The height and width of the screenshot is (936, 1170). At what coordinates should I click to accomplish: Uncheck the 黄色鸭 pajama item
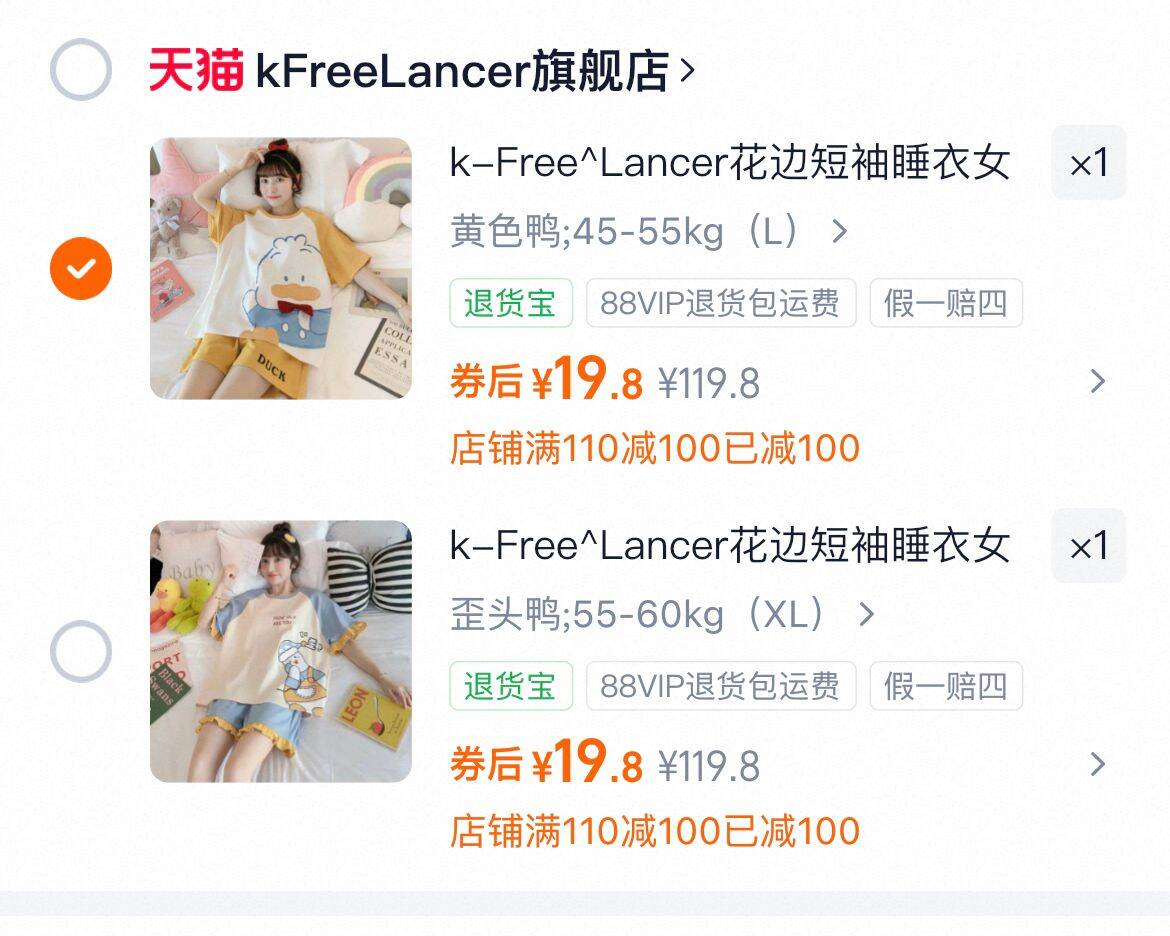tap(81, 268)
